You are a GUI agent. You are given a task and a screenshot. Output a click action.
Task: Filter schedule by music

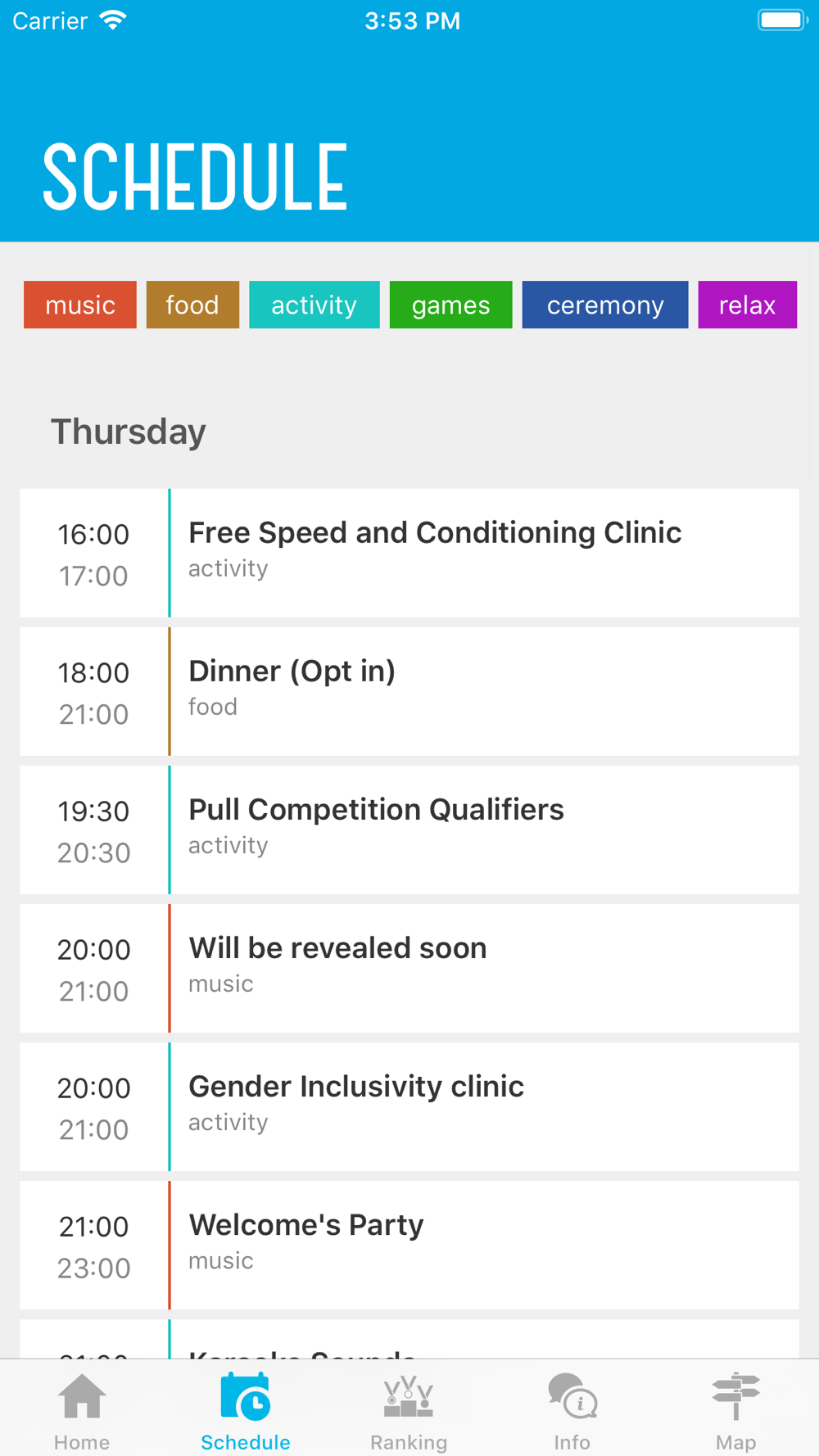pyautogui.click(x=80, y=305)
